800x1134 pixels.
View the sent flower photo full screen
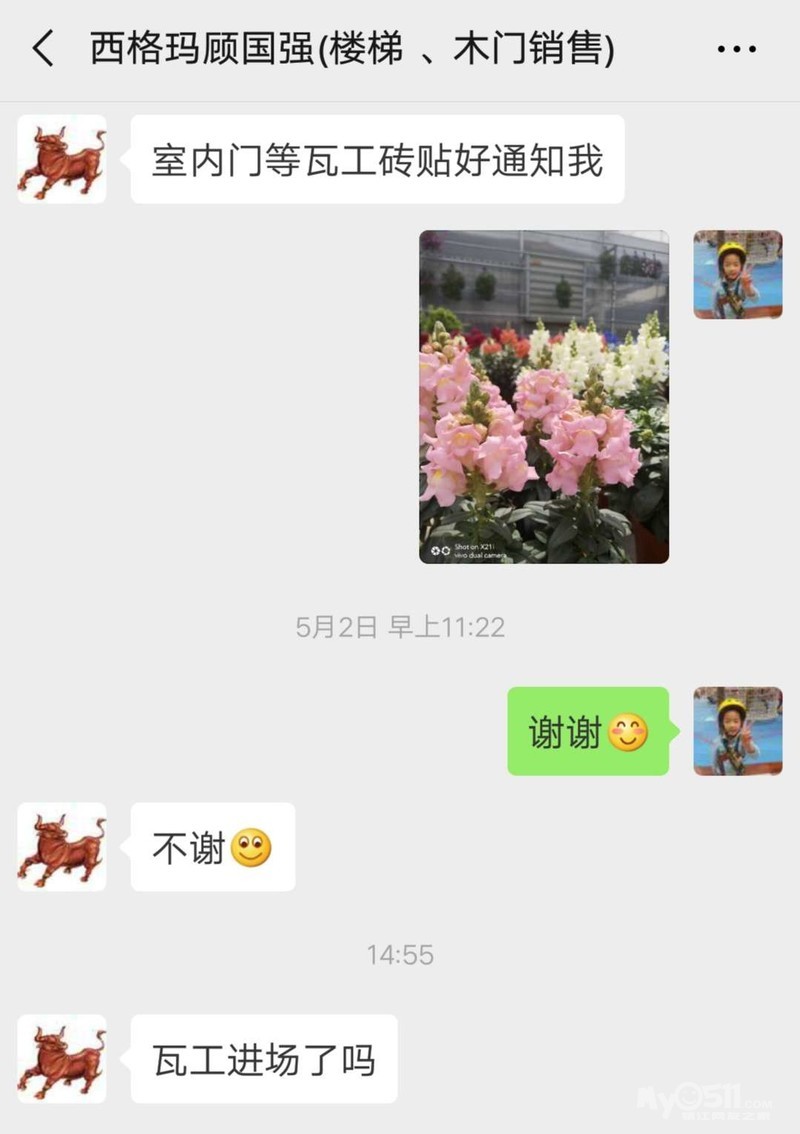click(544, 397)
